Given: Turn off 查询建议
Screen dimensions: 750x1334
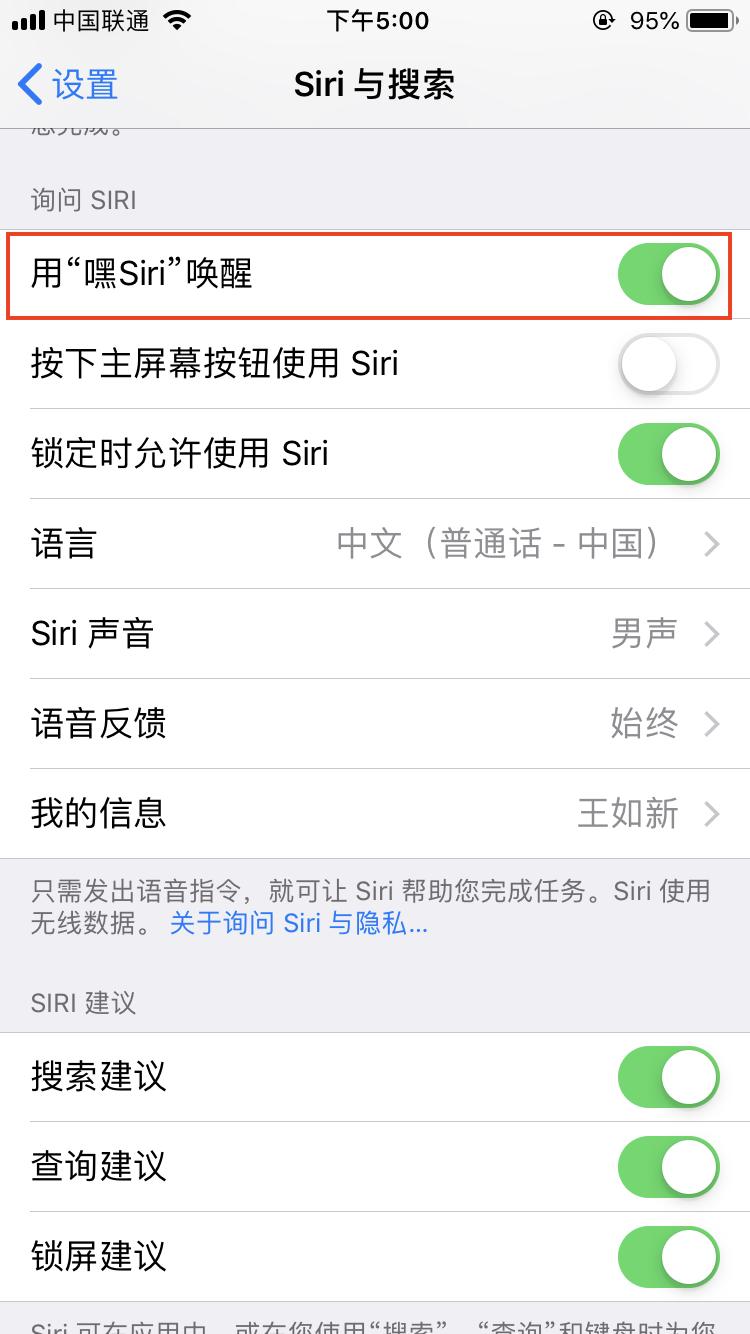Looking at the screenshot, I should click(x=668, y=1167).
